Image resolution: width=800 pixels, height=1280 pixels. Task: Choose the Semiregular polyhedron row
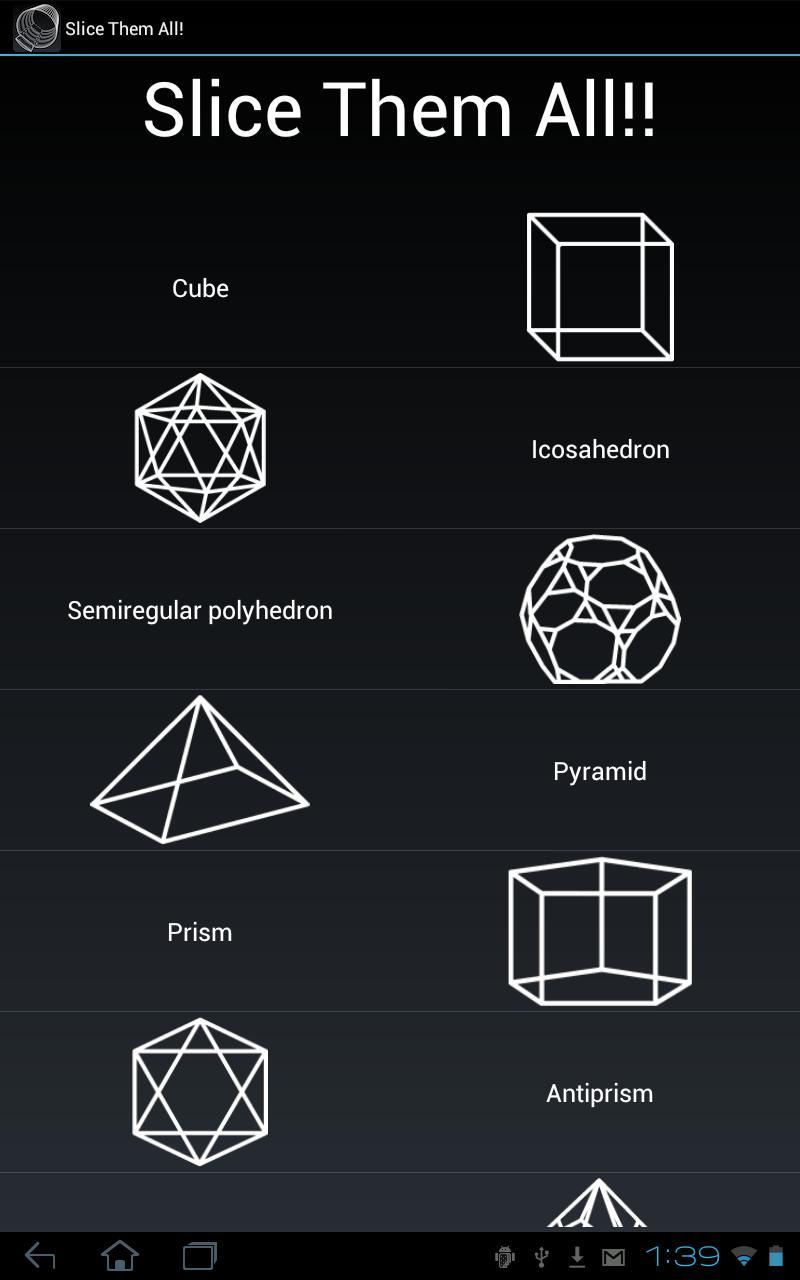point(200,610)
